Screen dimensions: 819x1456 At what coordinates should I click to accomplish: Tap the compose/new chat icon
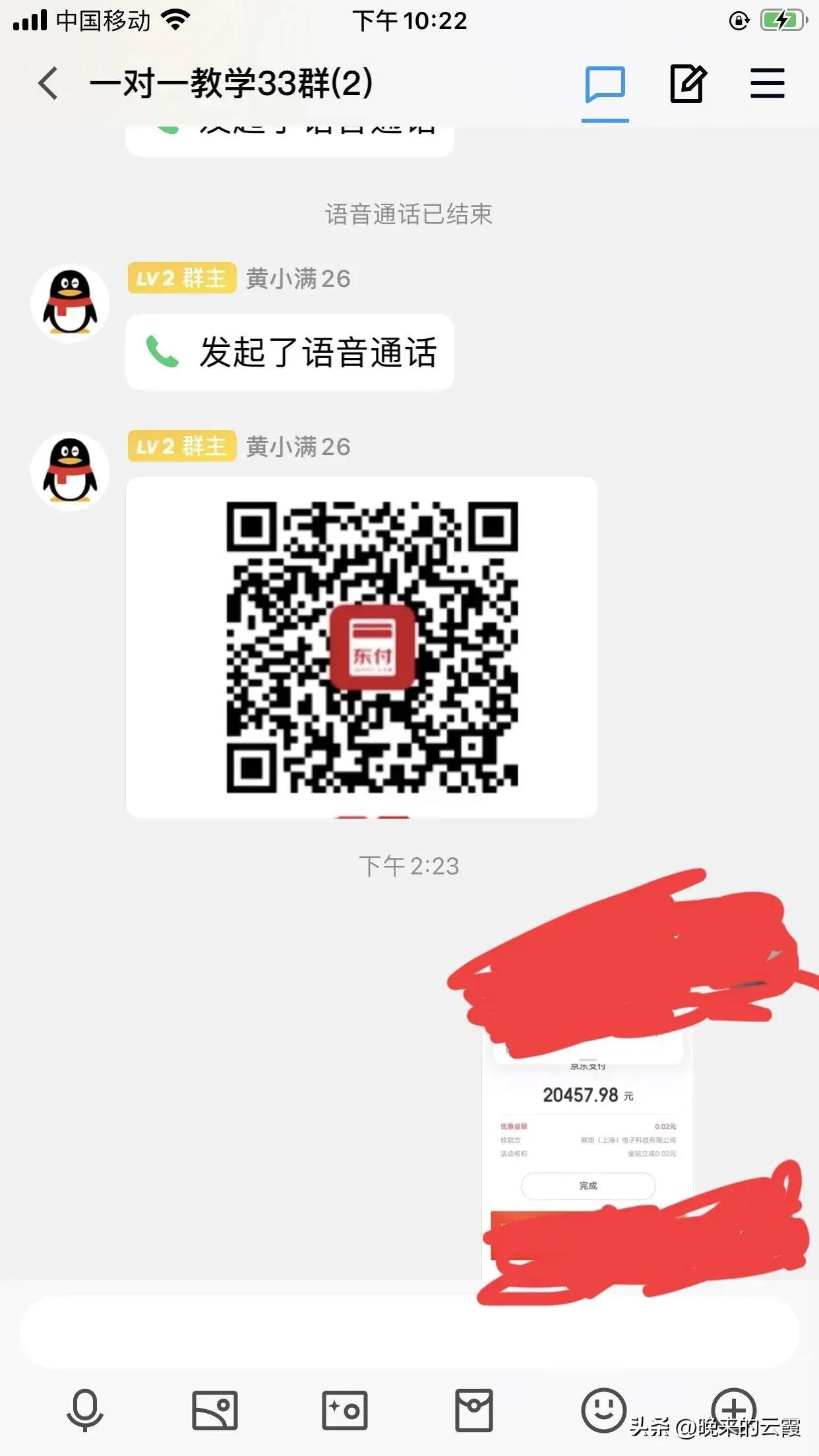coord(688,84)
